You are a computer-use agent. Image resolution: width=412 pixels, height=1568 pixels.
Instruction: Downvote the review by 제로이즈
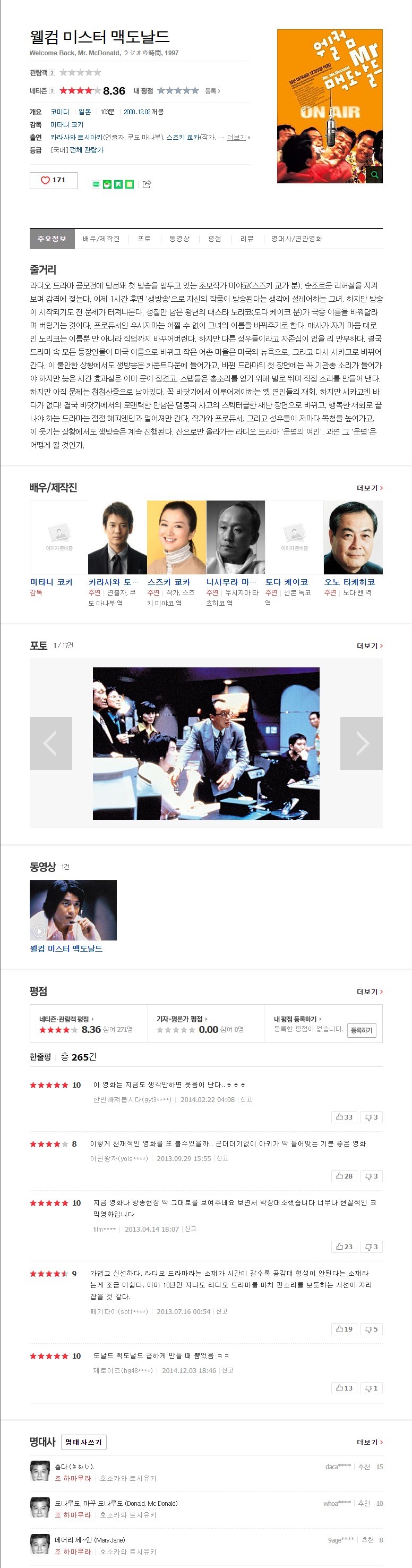[371, 1388]
